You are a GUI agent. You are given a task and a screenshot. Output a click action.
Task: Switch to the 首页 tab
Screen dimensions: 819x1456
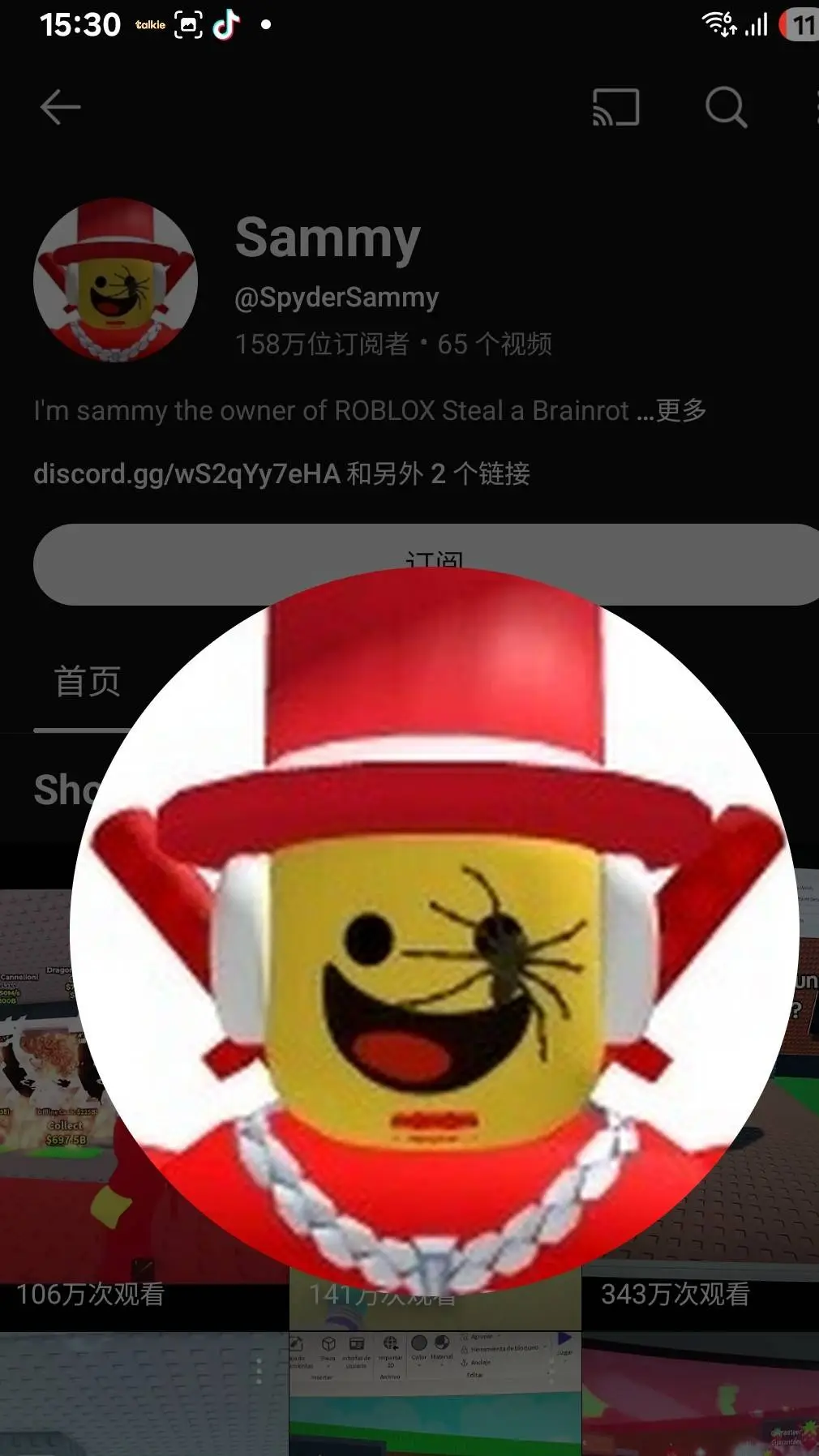(87, 682)
